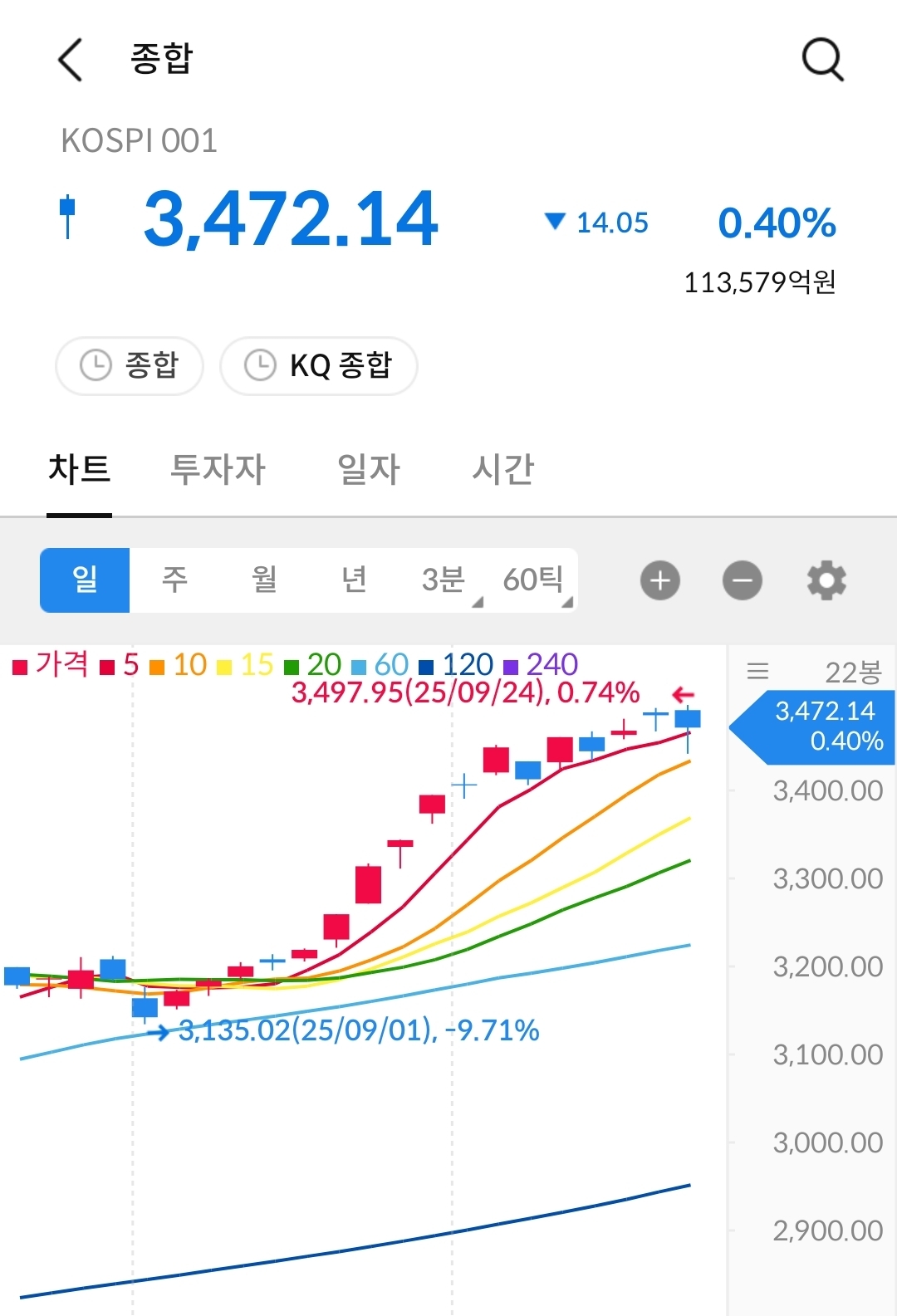The image size is (897, 1316).
Task: Click the zoom-in plus icon on chart toolbar
Action: (x=659, y=580)
